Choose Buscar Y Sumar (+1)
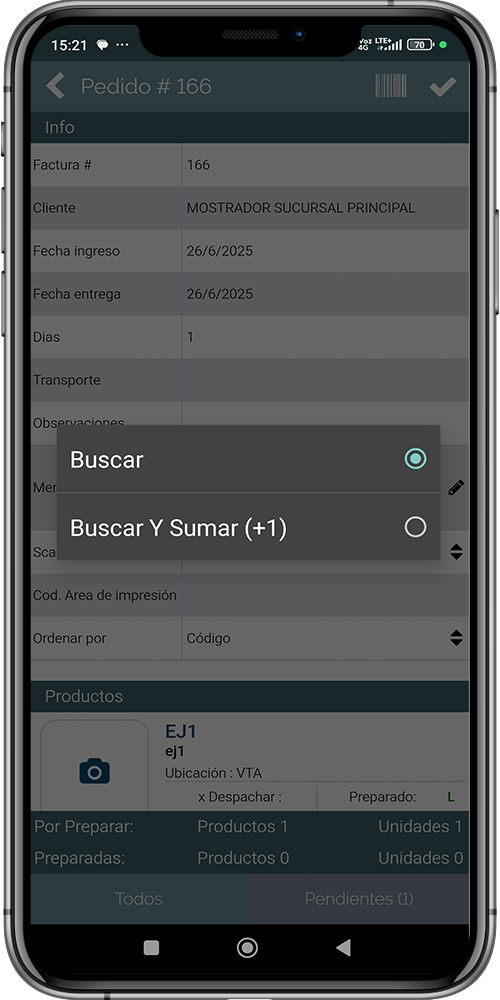This screenshot has height=1000, width=500. (248, 527)
